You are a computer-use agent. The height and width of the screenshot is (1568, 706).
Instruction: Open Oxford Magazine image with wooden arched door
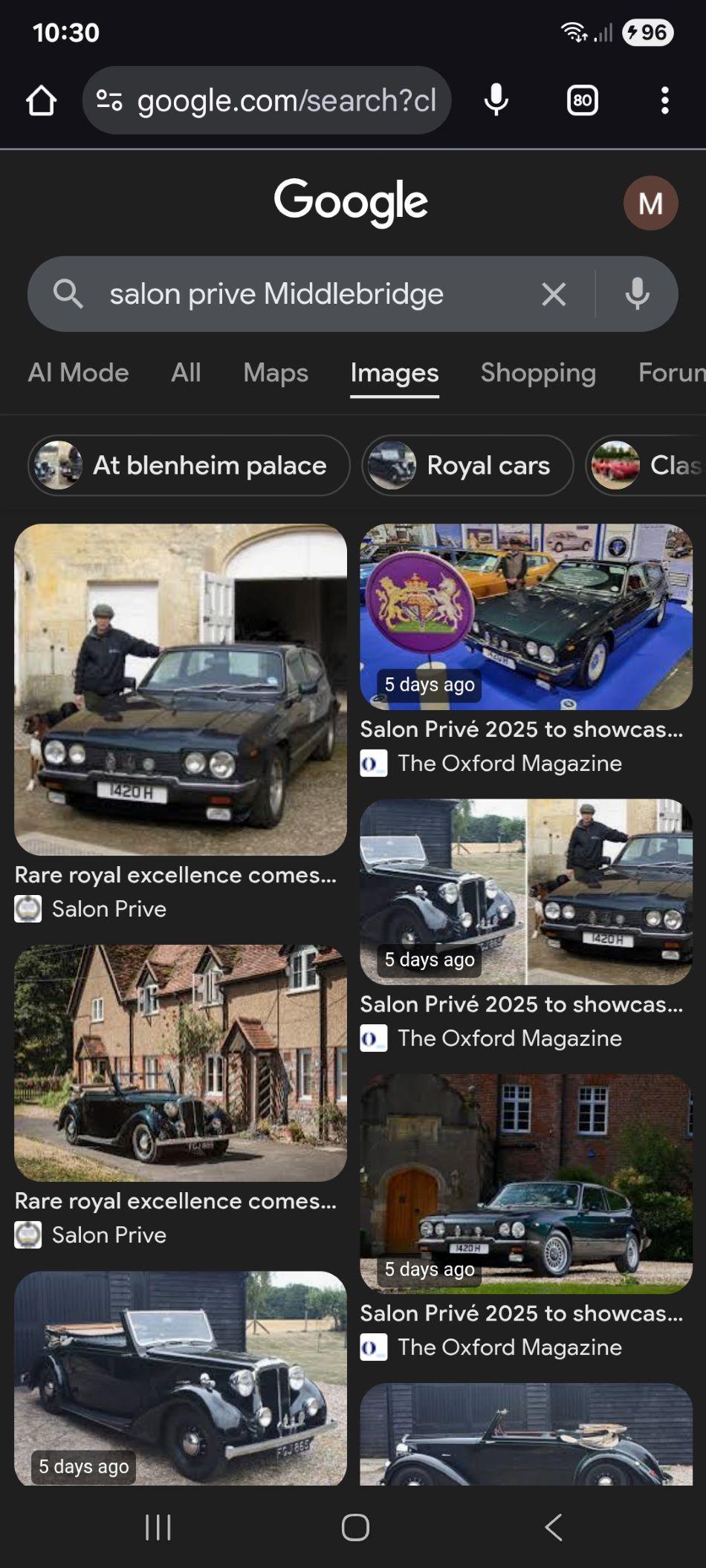point(526,1182)
